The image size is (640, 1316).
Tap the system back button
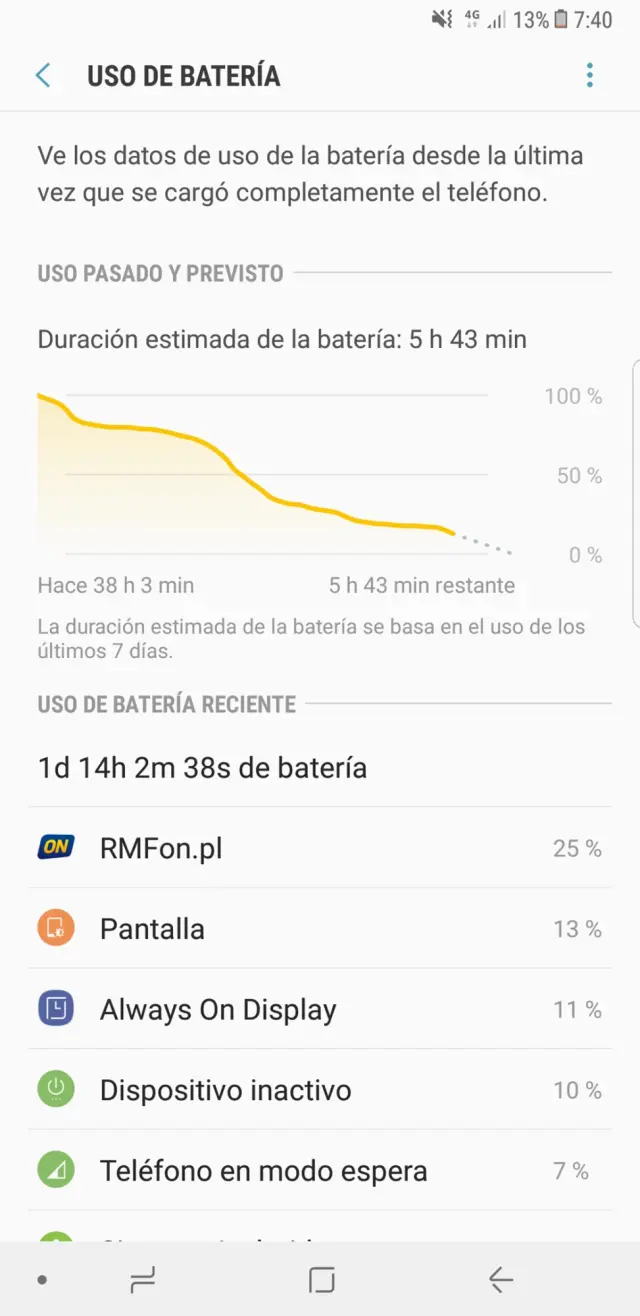(500, 1279)
